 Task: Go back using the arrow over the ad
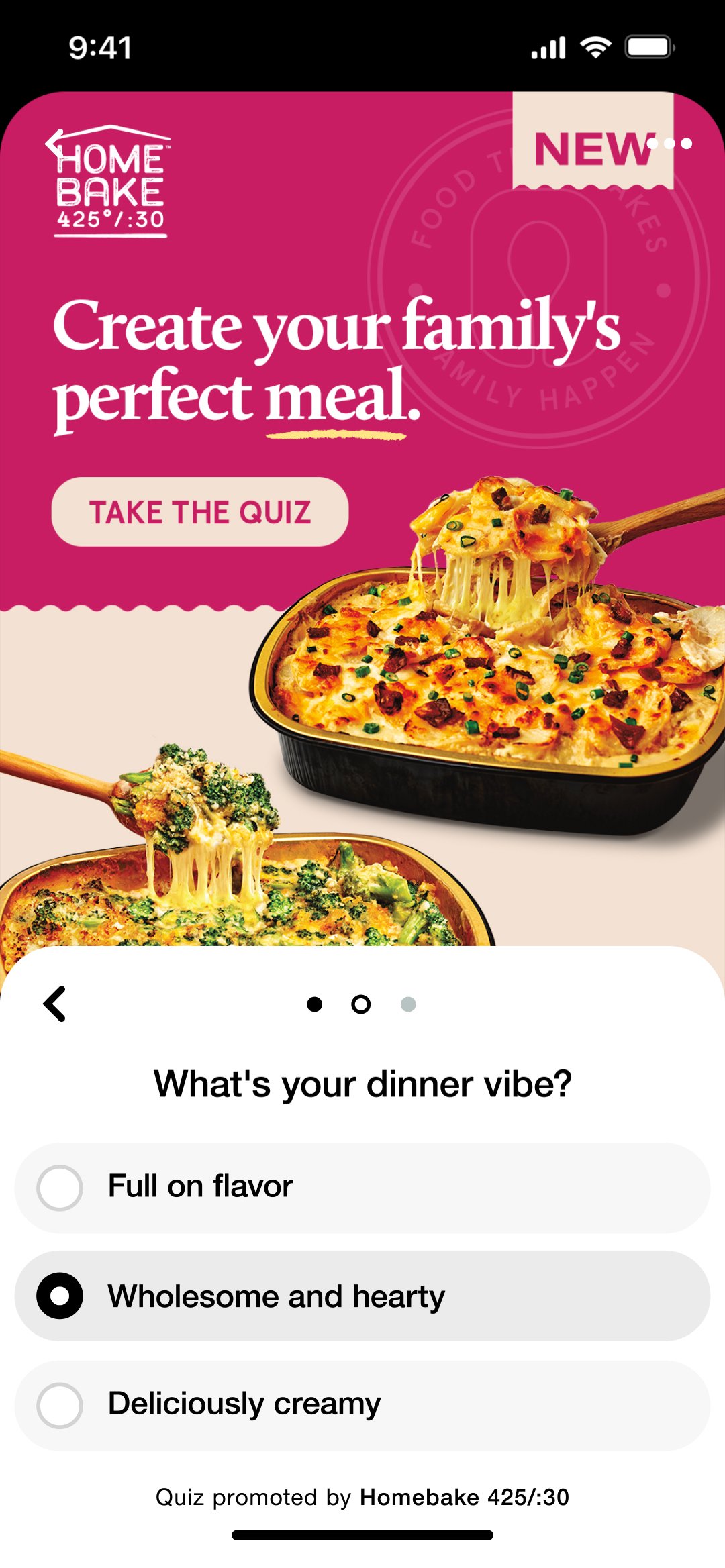(55, 143)
